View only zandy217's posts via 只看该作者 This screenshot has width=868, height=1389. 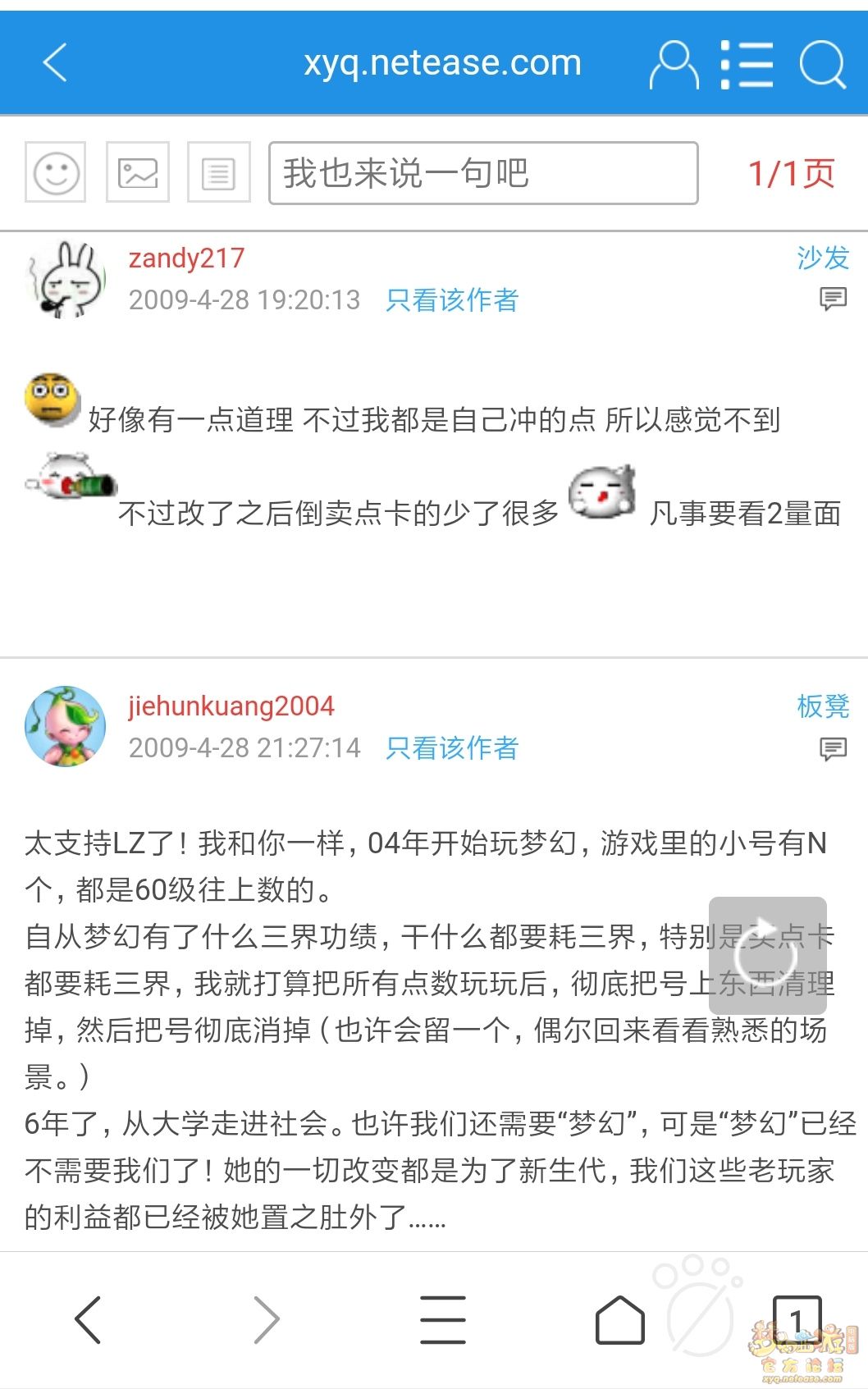pyautogui.click(x=452, y=300)
